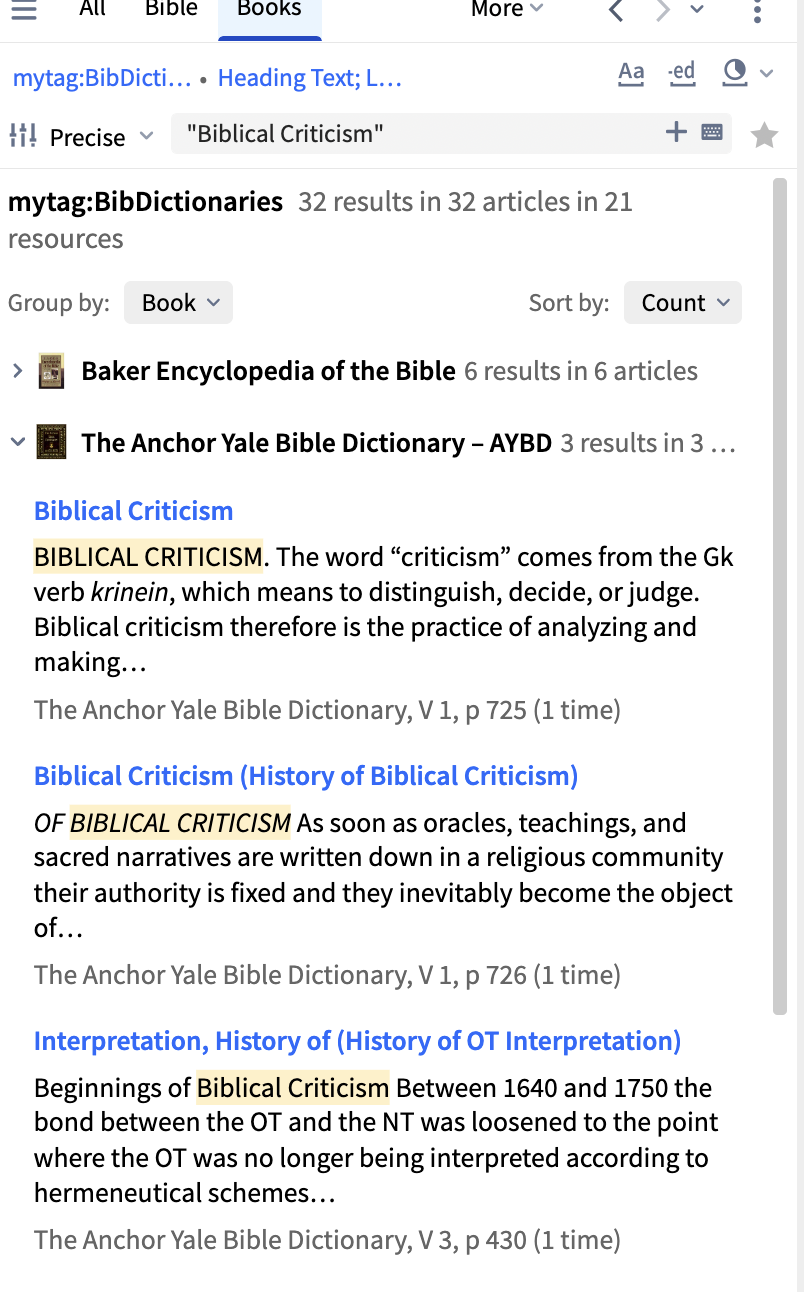The width and height of the screenshot is (804, 1292).
Task: Open the mytag:BibDictionaries resource filter
Action: [101, 77]
